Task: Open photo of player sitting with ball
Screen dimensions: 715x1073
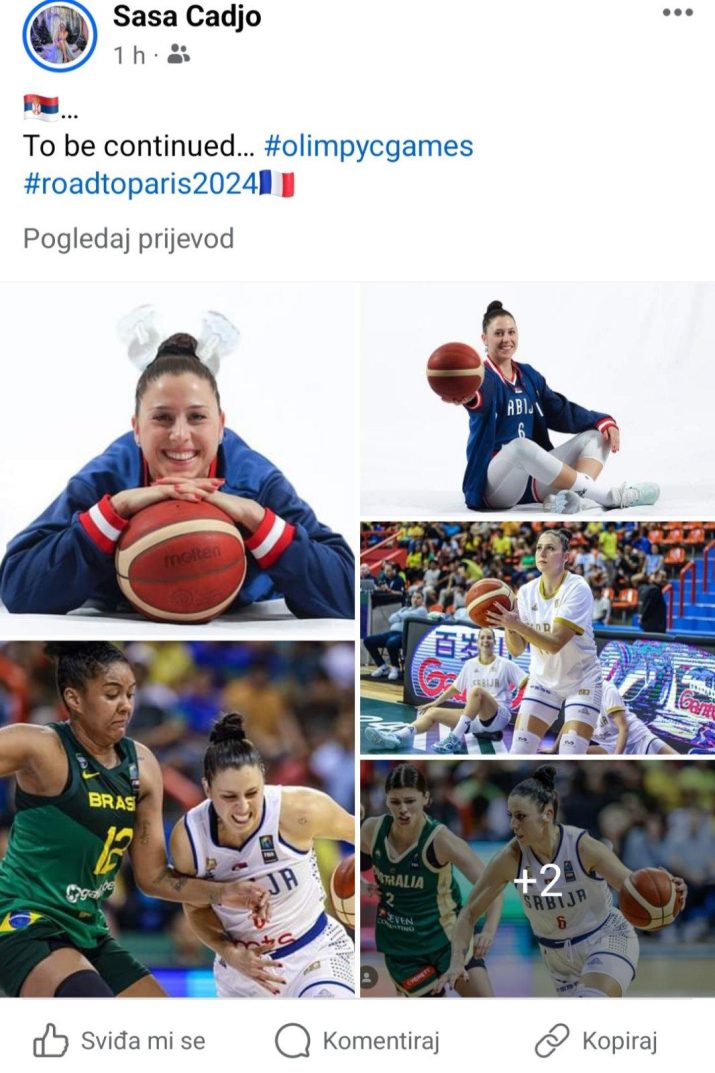Action: point(537,398)
